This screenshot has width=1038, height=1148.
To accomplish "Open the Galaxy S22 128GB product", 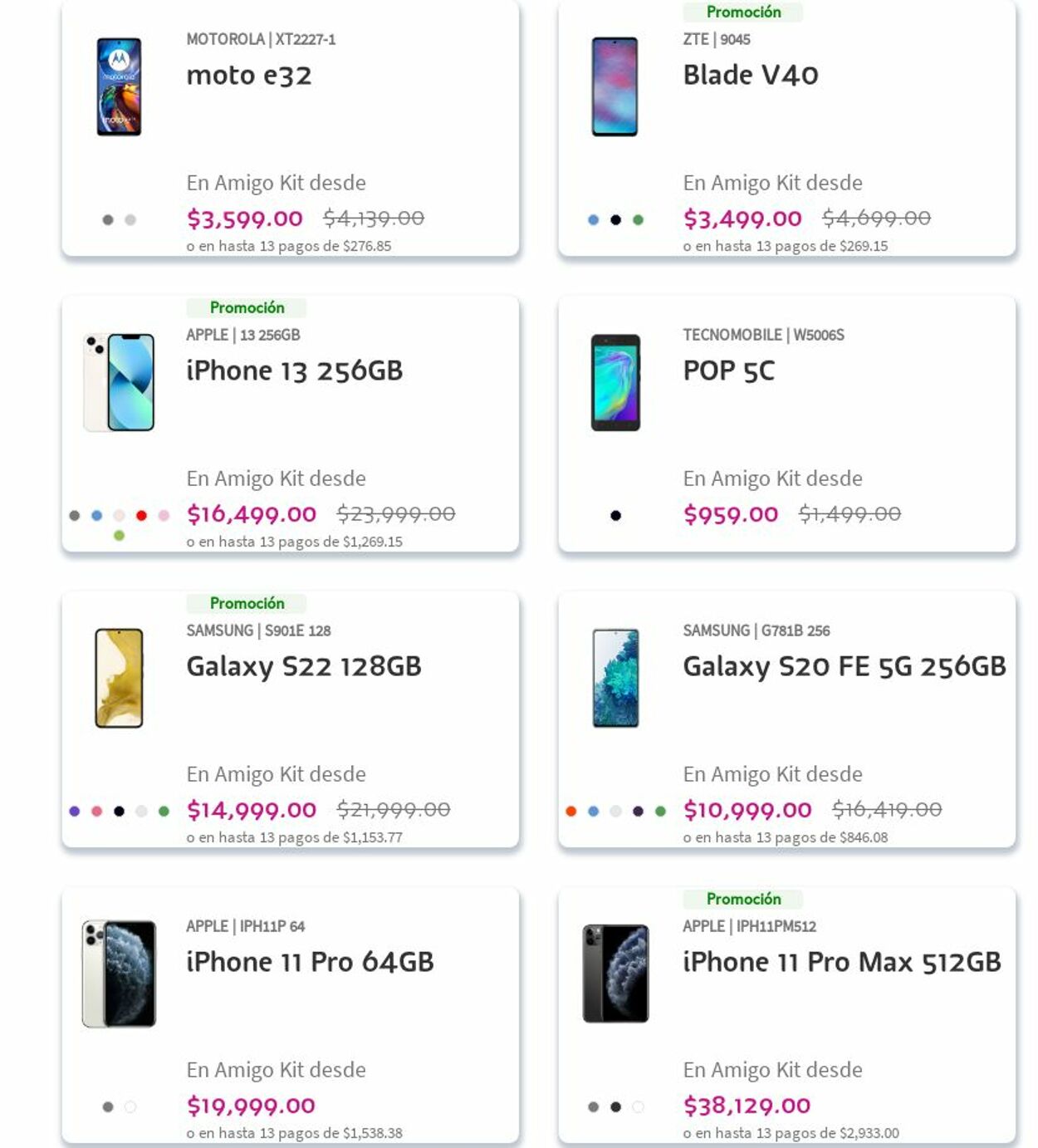I will pos(303,666).
